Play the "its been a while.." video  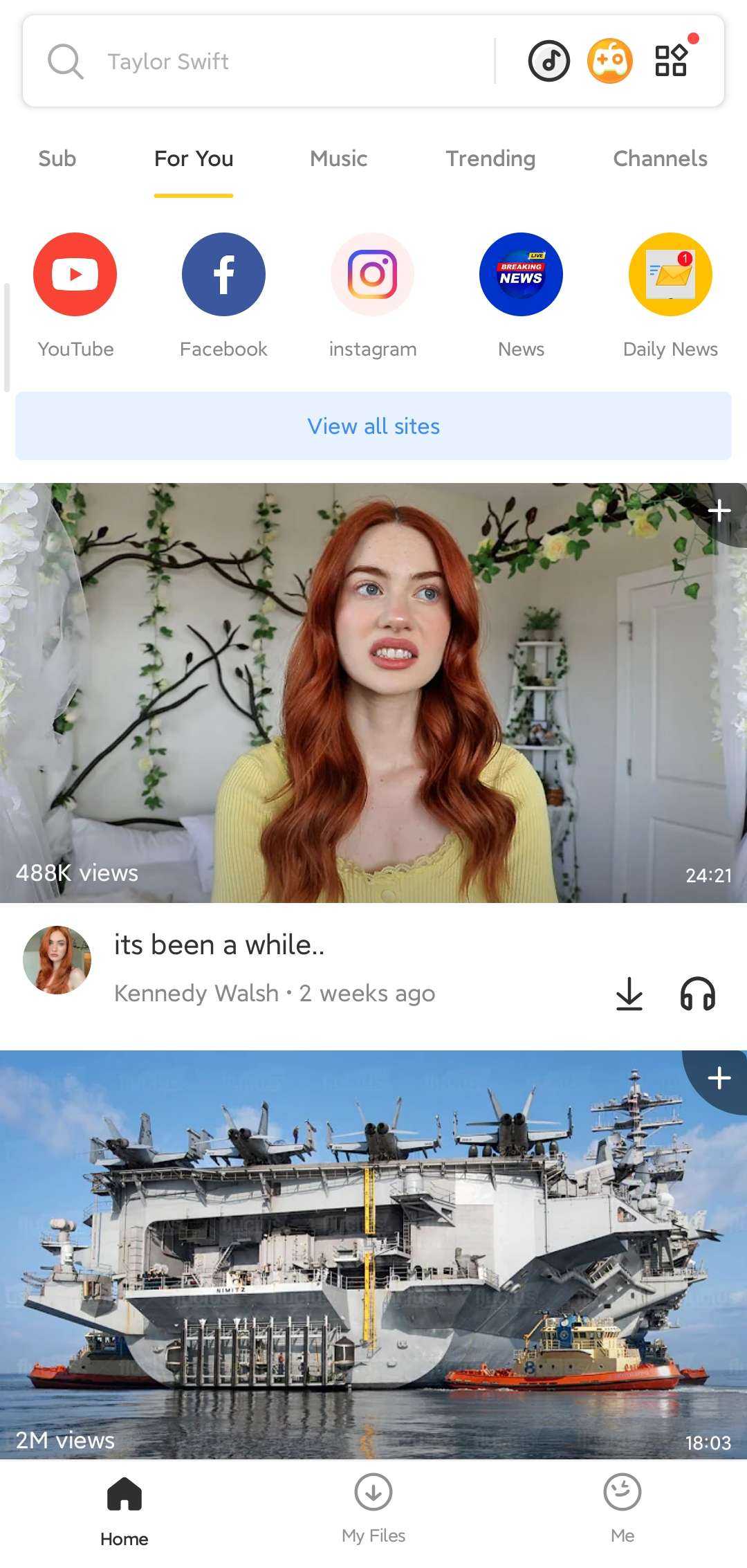[373, 692]
